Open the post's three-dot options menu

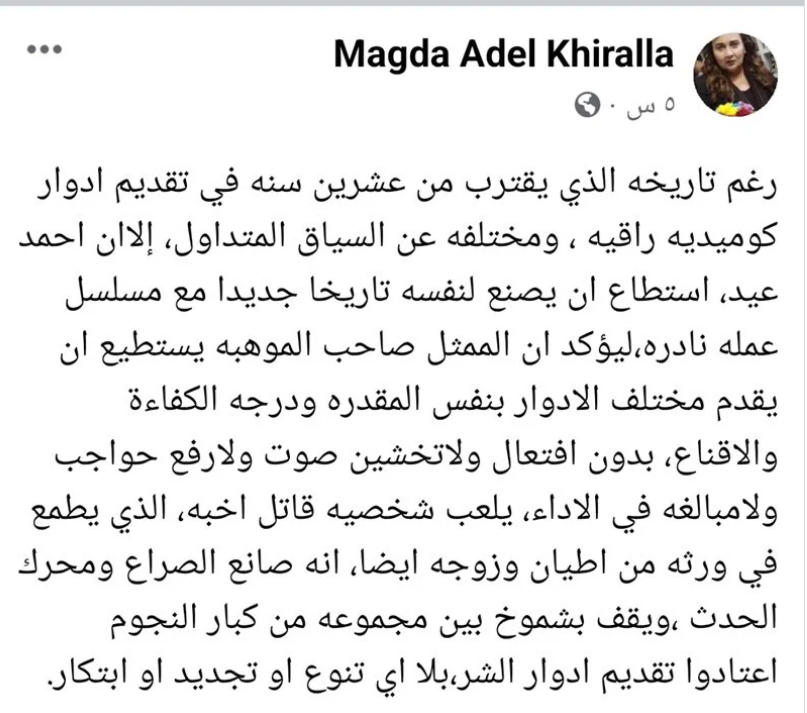pos(44,49)
